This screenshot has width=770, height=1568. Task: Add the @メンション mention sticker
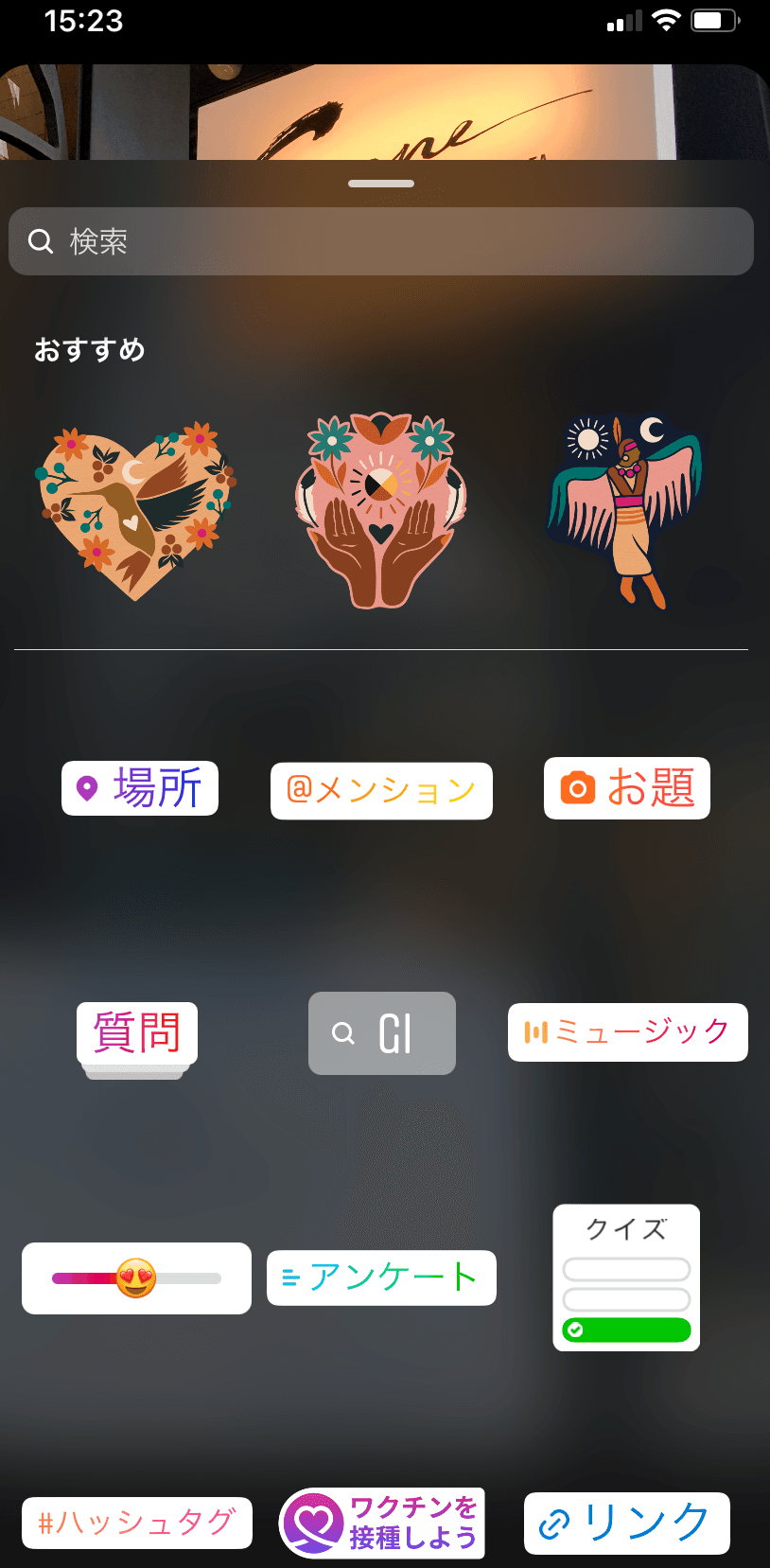381,790
